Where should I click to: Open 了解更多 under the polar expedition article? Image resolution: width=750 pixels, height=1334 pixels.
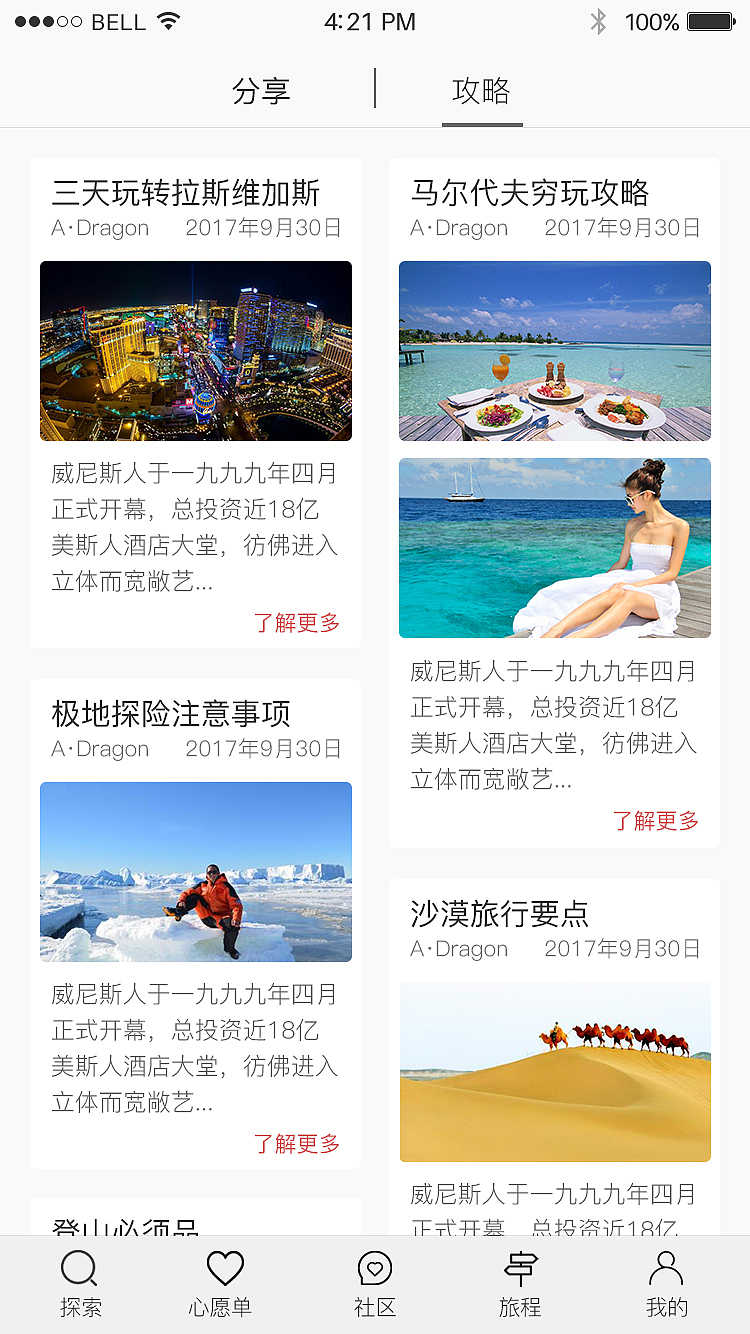click(298, 1144)
